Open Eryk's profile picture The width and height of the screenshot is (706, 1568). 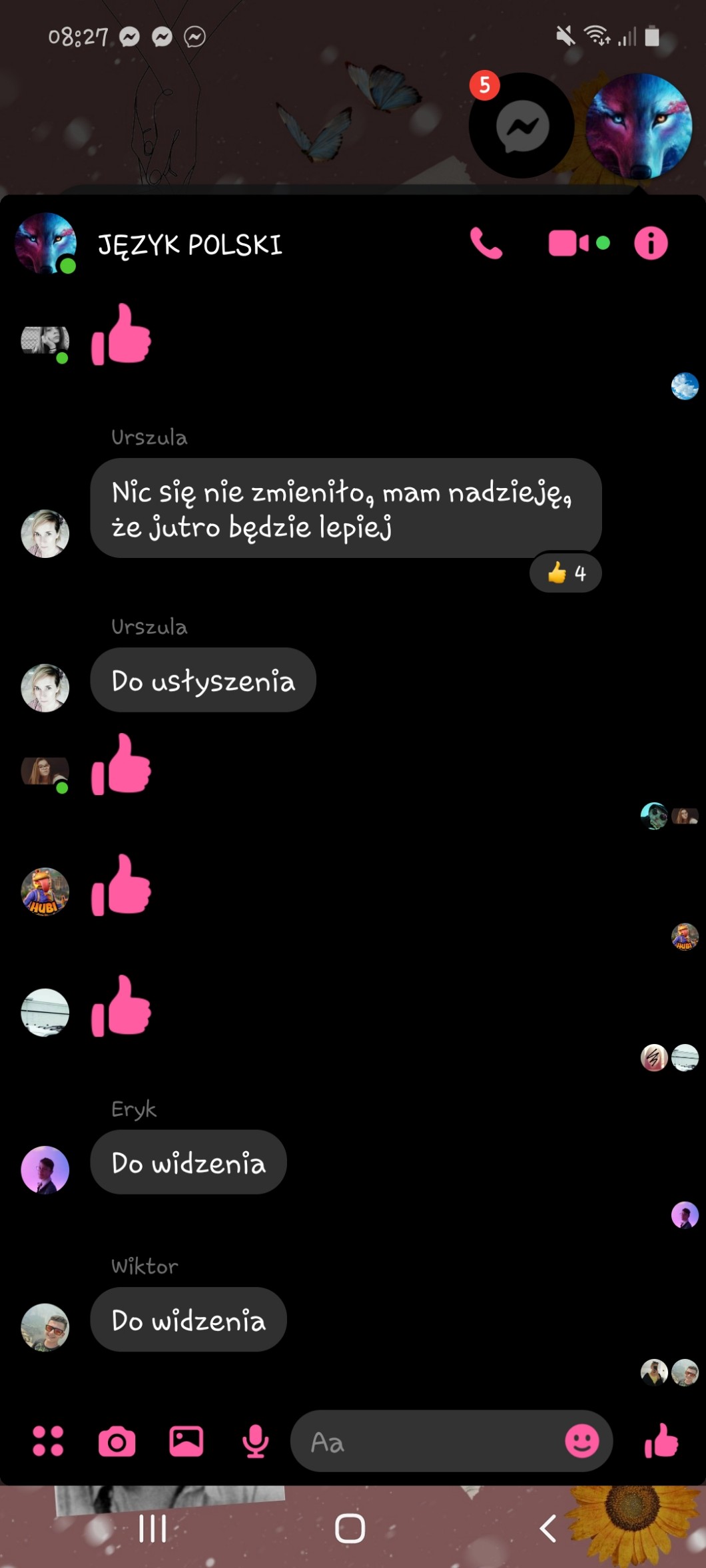[x=45, y=1170]
